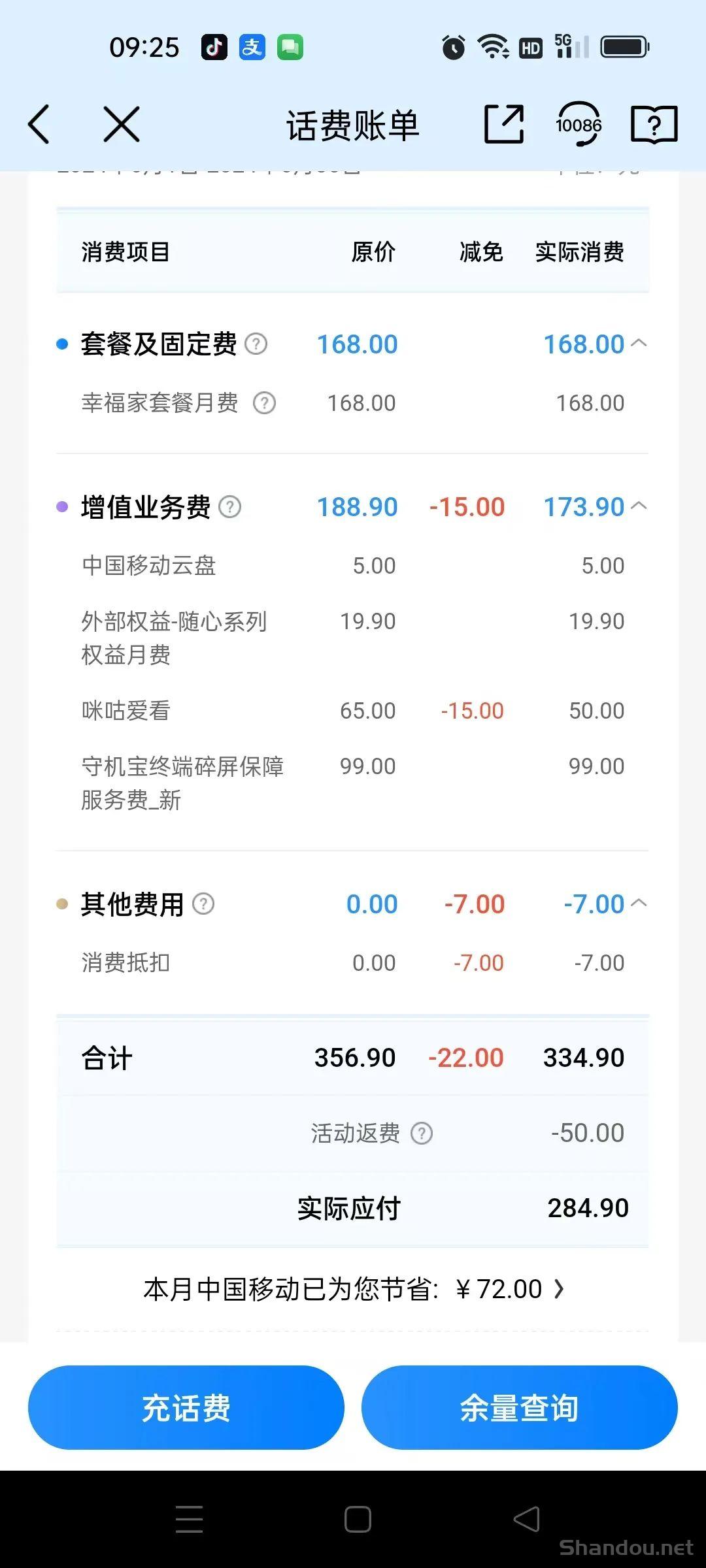Open the Douyin icon in status bar
The height and width of the screenshot is (1568, 706).
coord(214,47)
